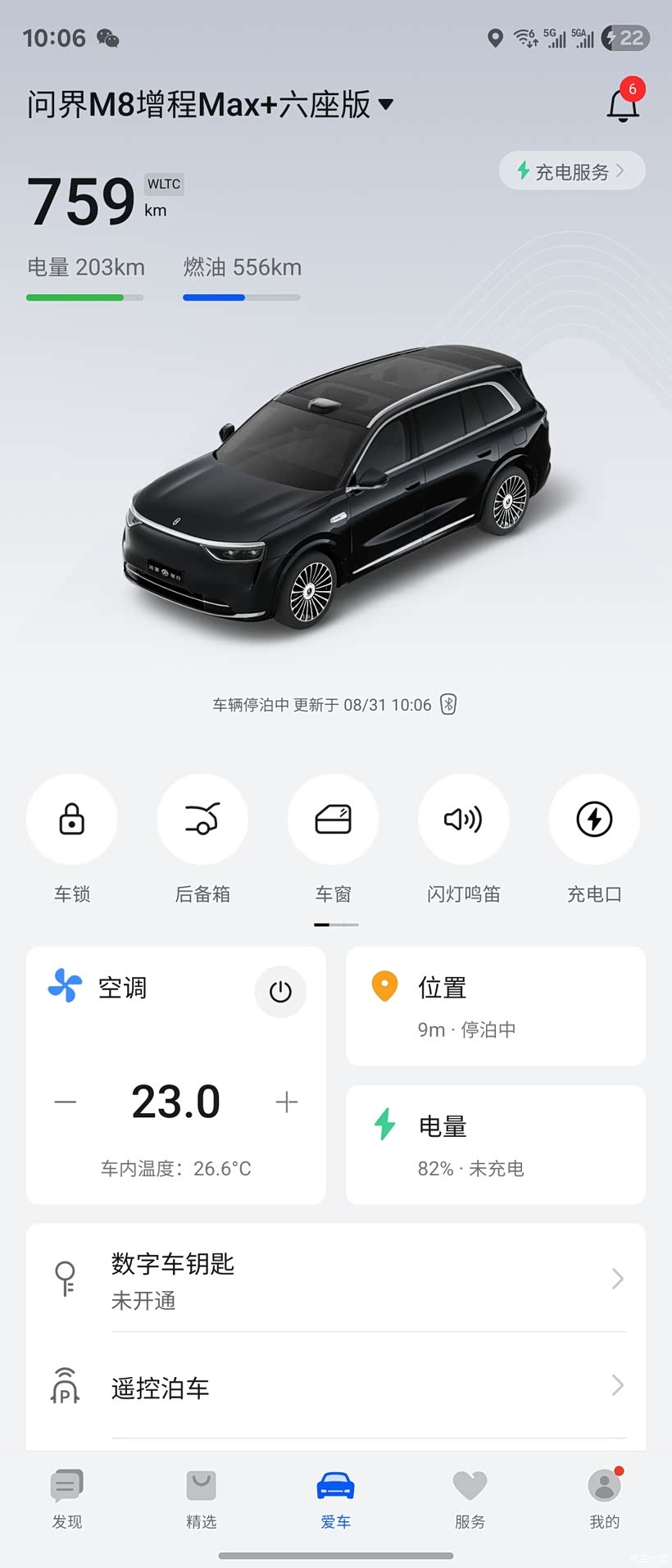
Task: Open the notifications bell
Action: point(623,105)
